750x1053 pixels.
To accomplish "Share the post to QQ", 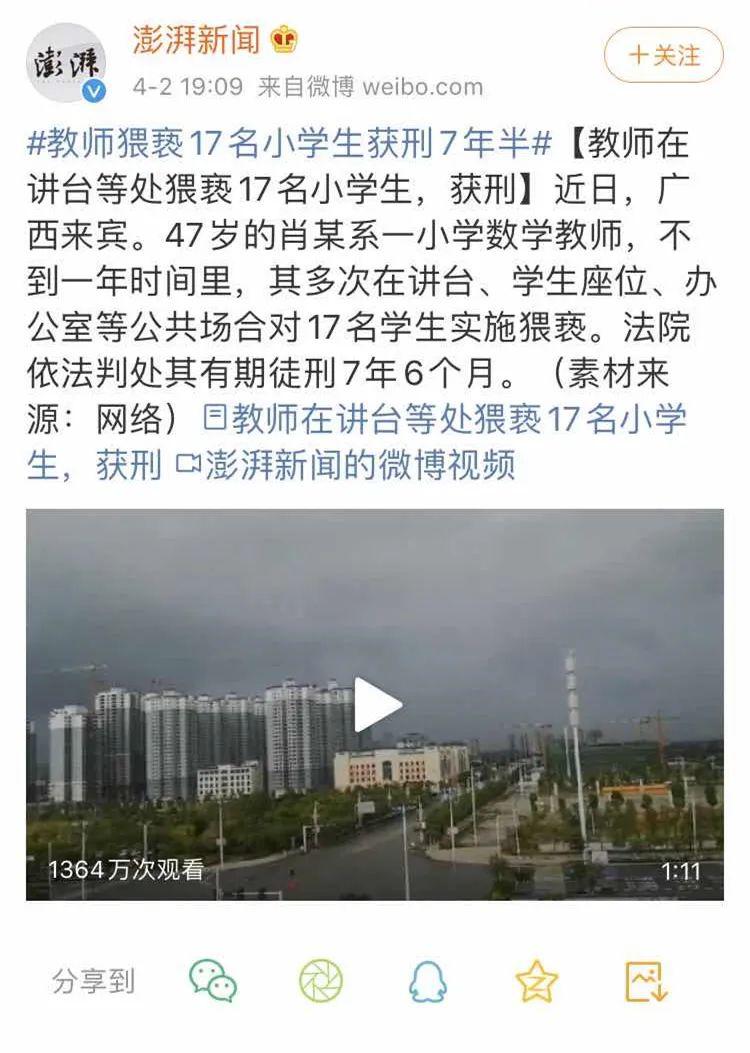I will coord(428,981).
